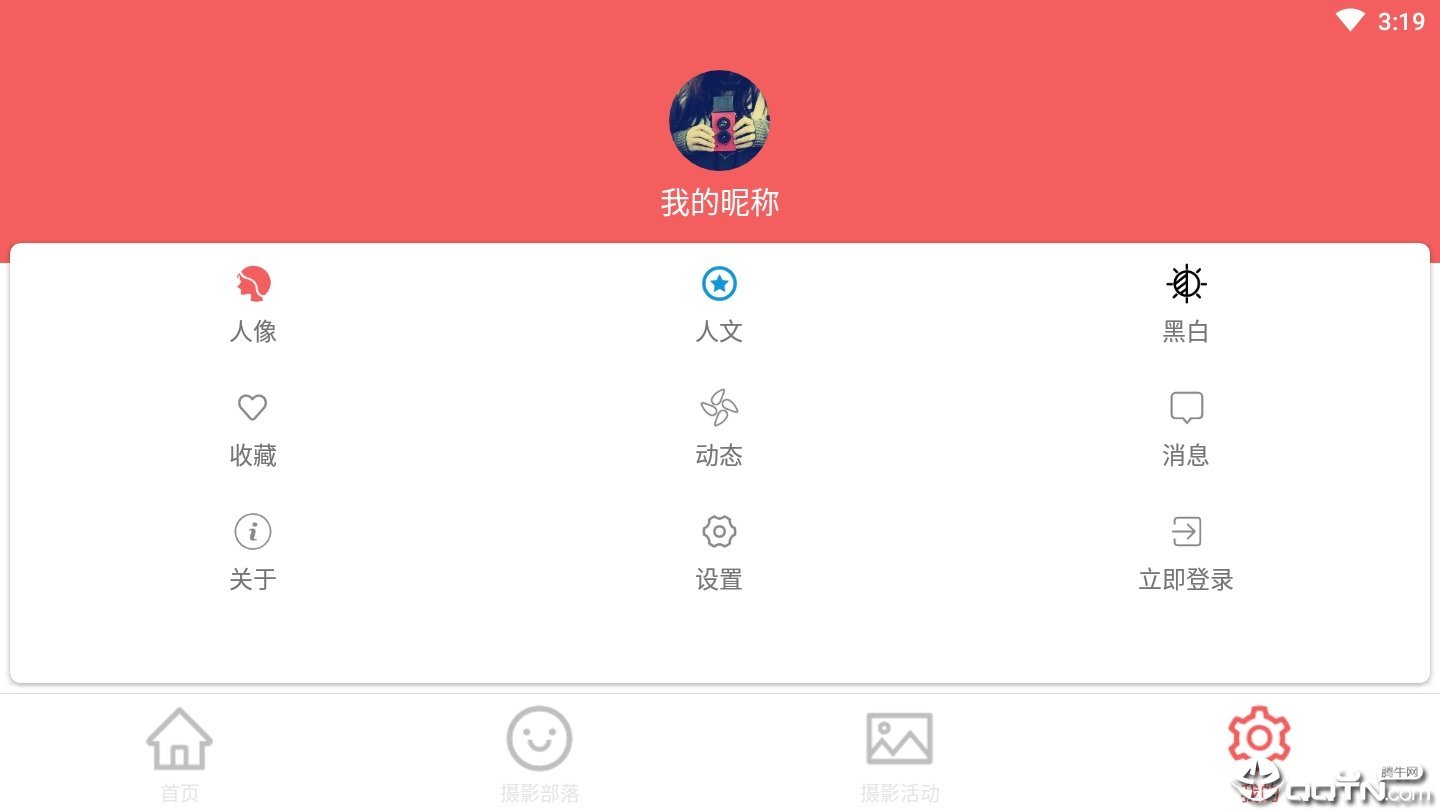Switch to the 摄影活动 tab
Image resolution: width=1440 pixels, height=810 pixels.
[x=899, y=752]
